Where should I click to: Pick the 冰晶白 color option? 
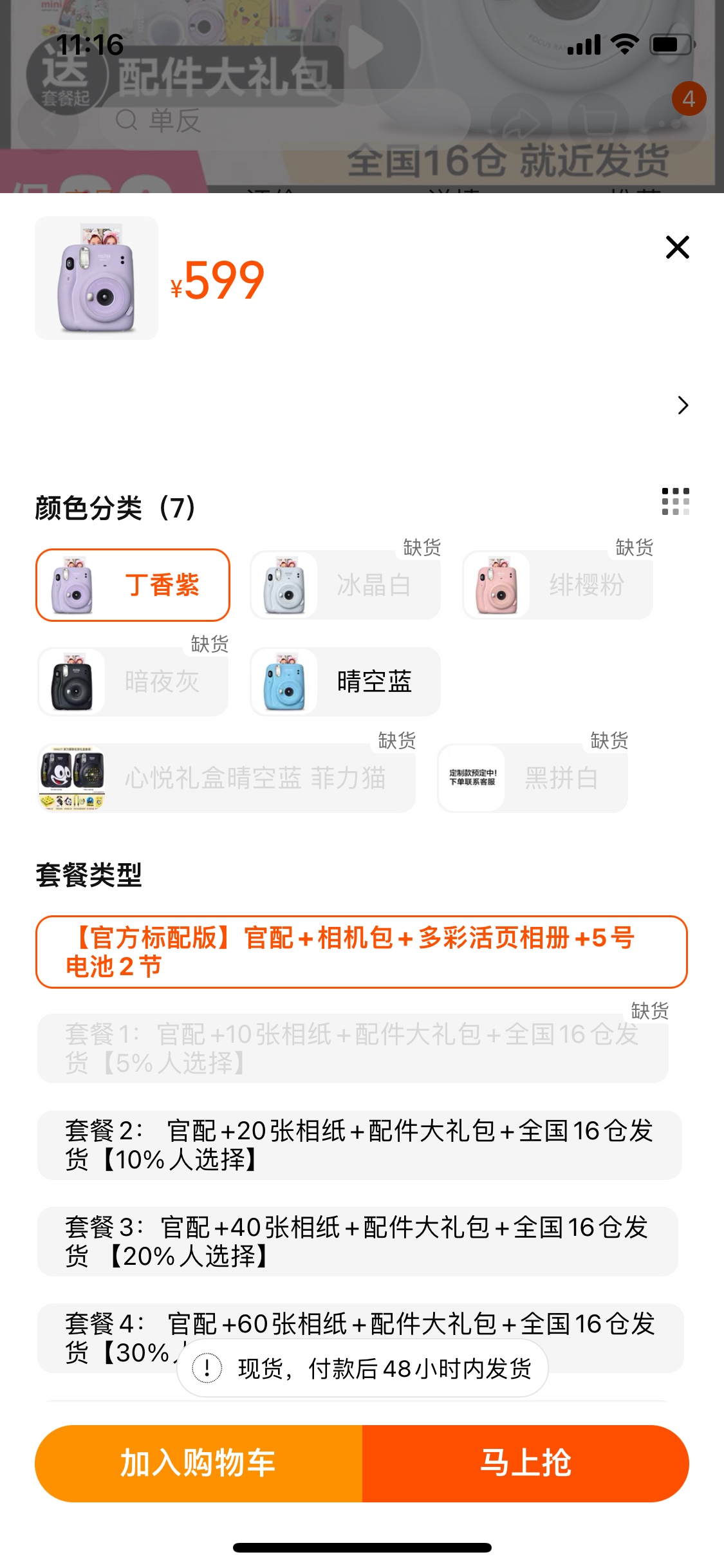coord(345,585)
